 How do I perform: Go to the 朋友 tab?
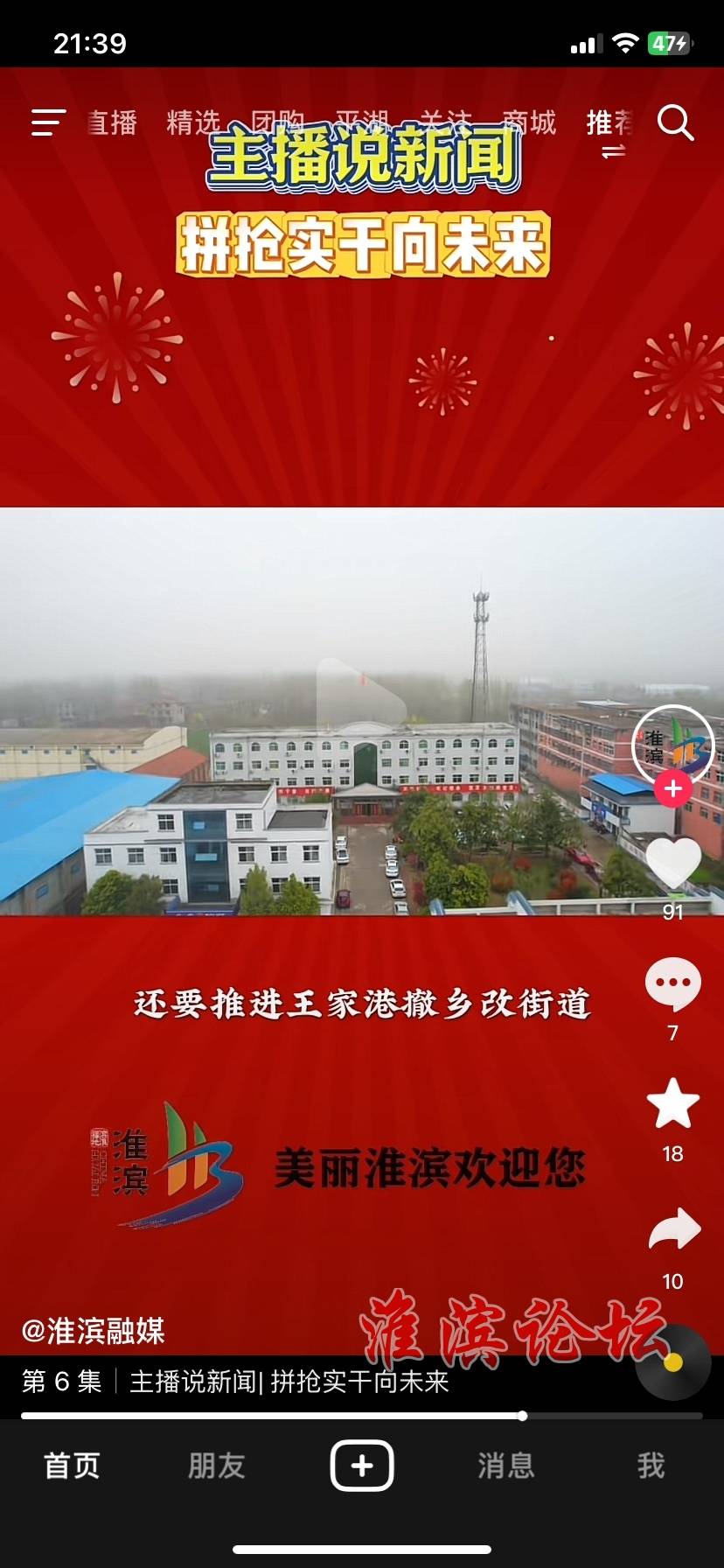[x=216, y=1465]
